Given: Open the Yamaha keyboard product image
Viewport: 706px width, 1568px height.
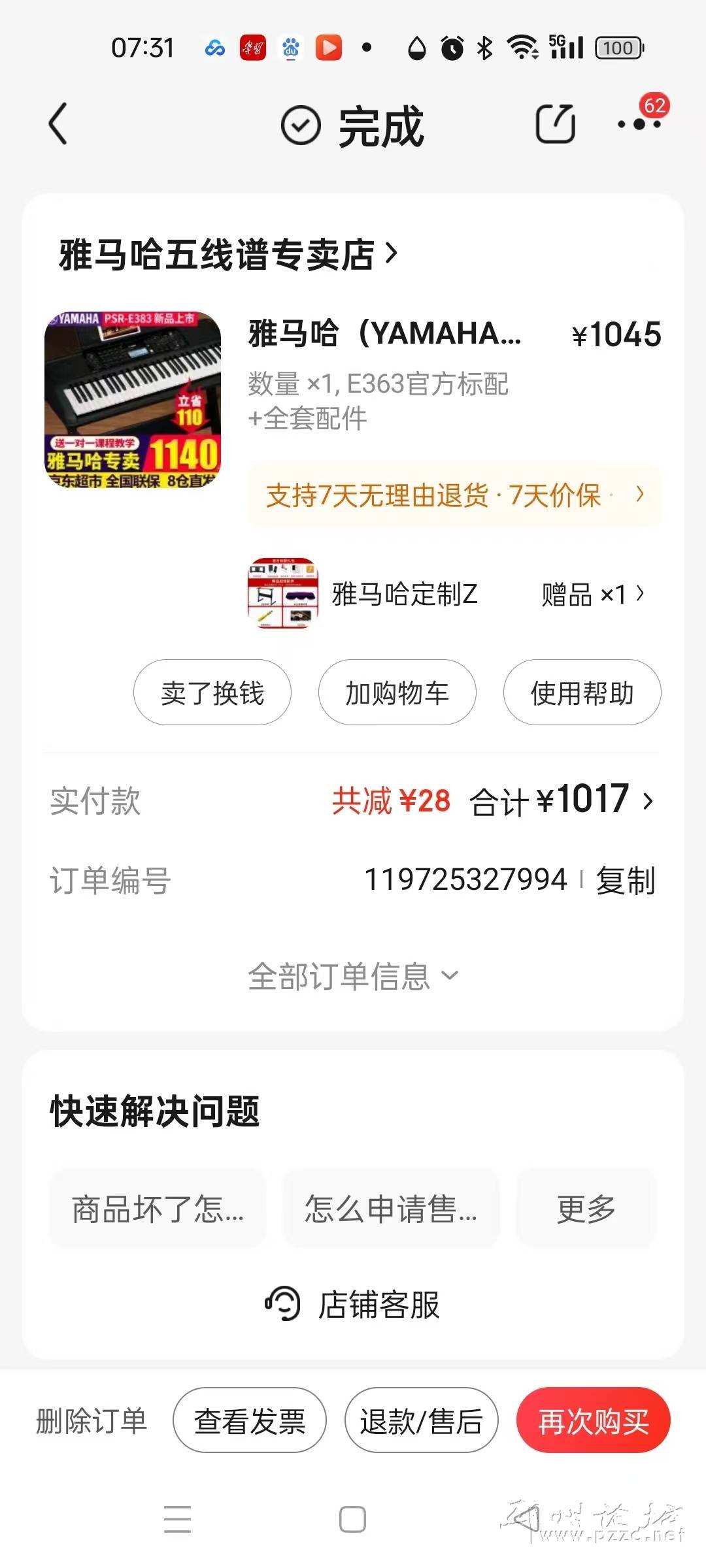Looking at the screenshot, I should [x=133, y=400].
